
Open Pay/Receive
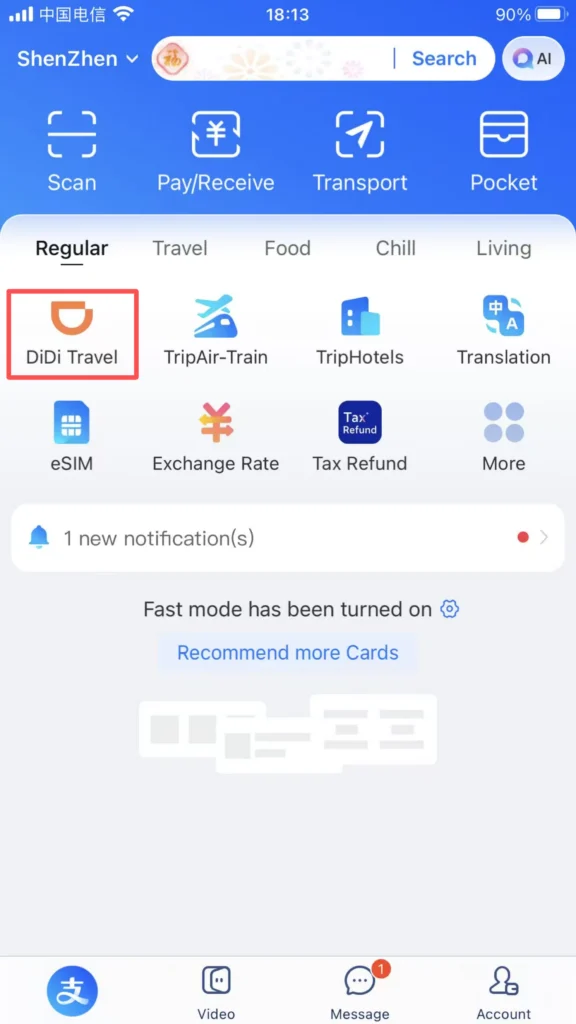click(216, 152)
